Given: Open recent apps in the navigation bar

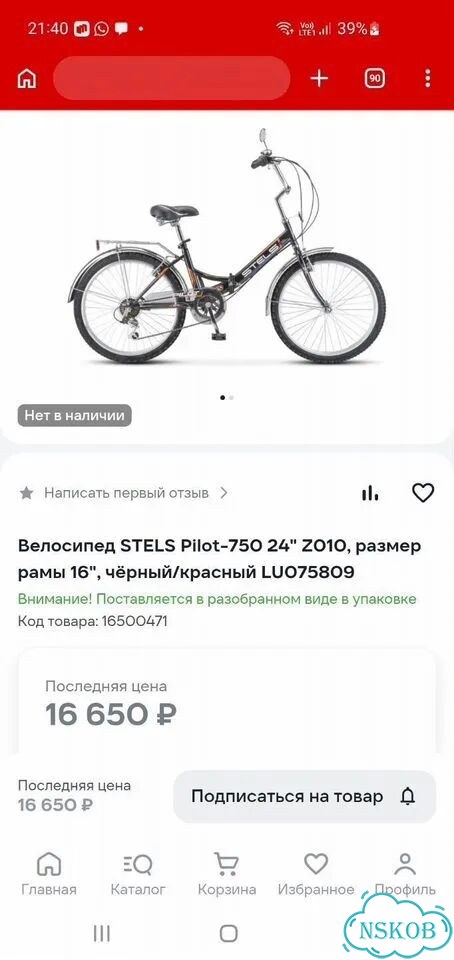Looking at the screenshot, I should coord(102,933).
